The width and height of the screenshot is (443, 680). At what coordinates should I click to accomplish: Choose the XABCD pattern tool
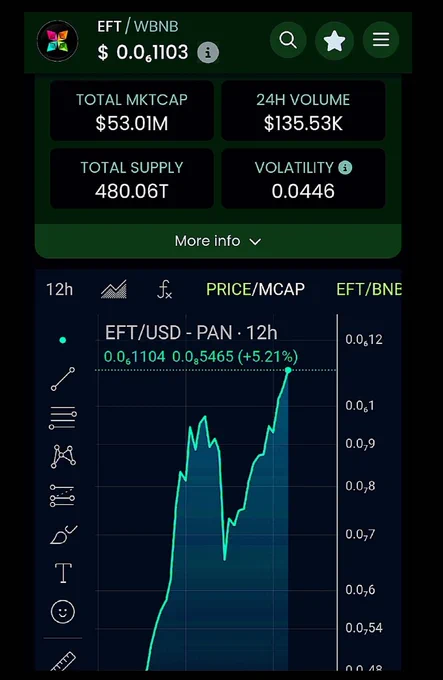[x=63, y=456]
